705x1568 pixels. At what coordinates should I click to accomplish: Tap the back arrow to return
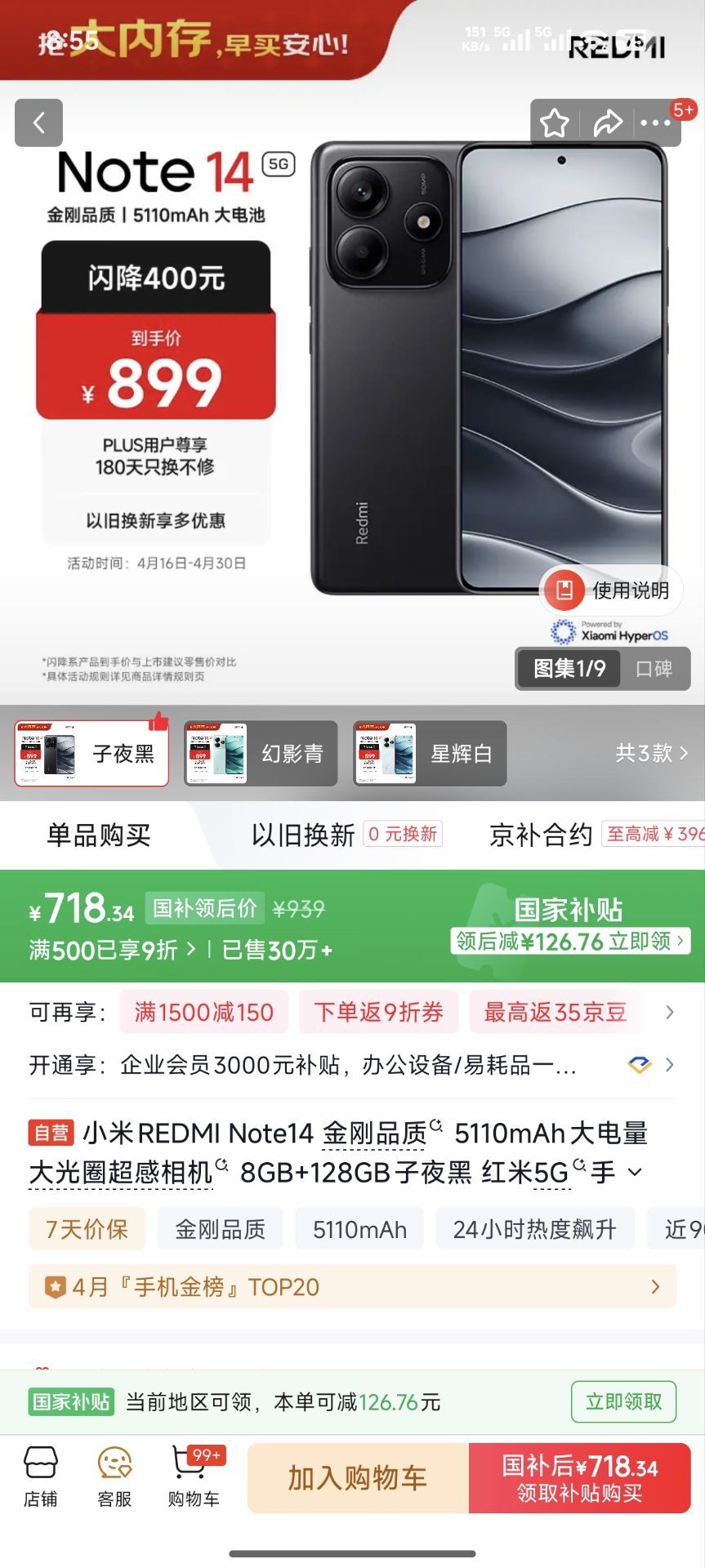coord(38,122)
